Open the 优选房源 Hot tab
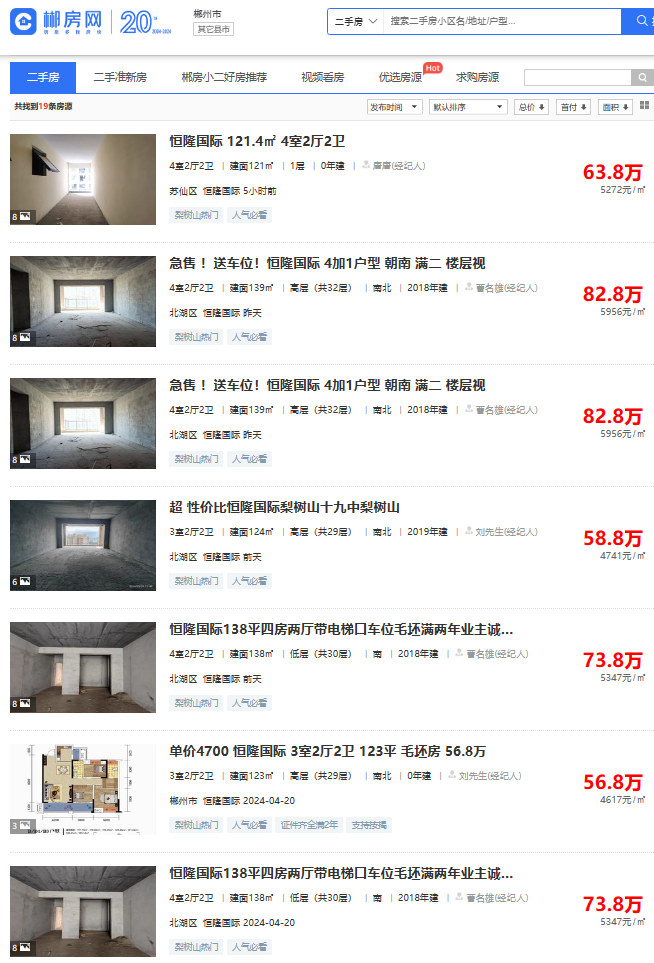The image size is (654, 963). (x=400, y=77)
